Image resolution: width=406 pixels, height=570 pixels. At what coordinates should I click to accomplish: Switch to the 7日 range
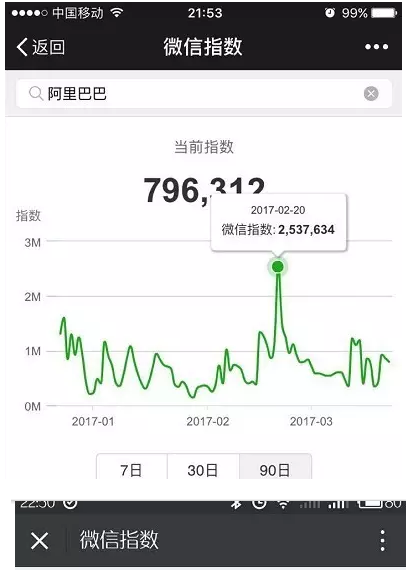pyautogui.click(x=132, y=466)
